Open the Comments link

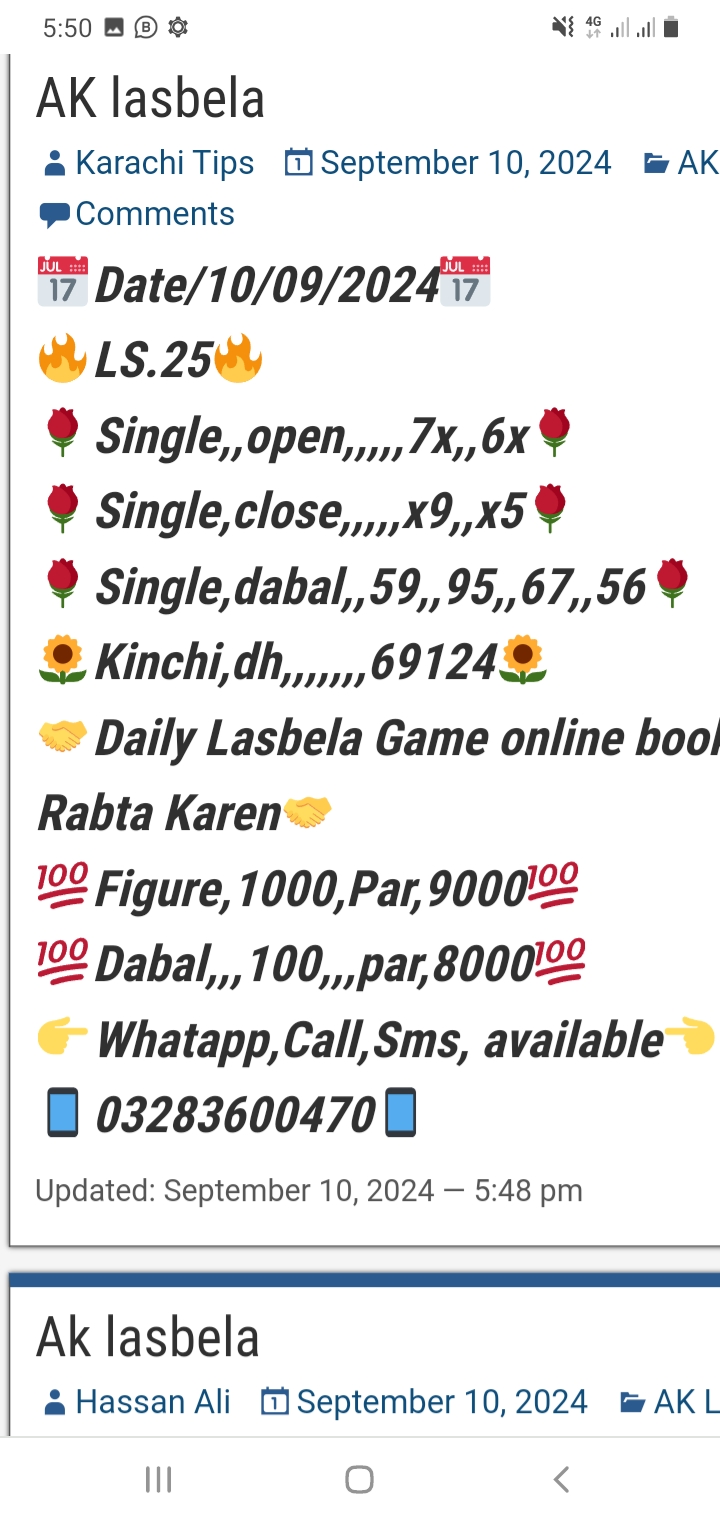click(x=154, y=214)
